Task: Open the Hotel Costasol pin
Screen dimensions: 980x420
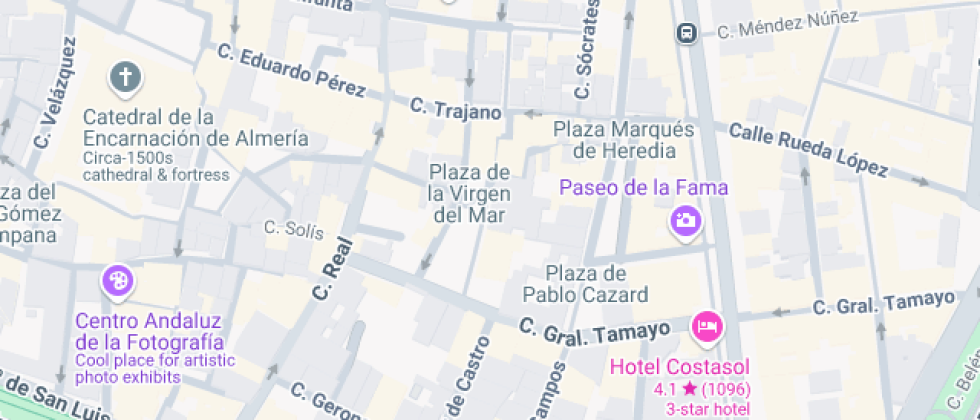Action: coord(707,326)
